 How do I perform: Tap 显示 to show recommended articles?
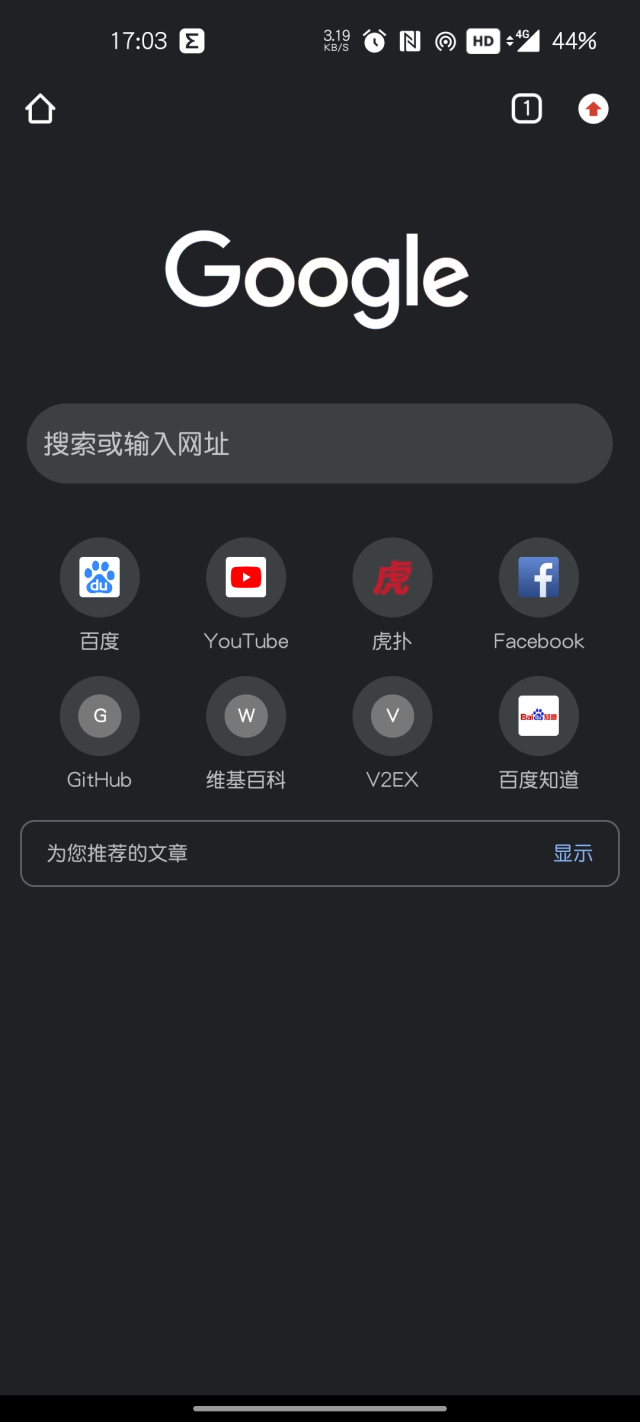click(x=573, y=853)
